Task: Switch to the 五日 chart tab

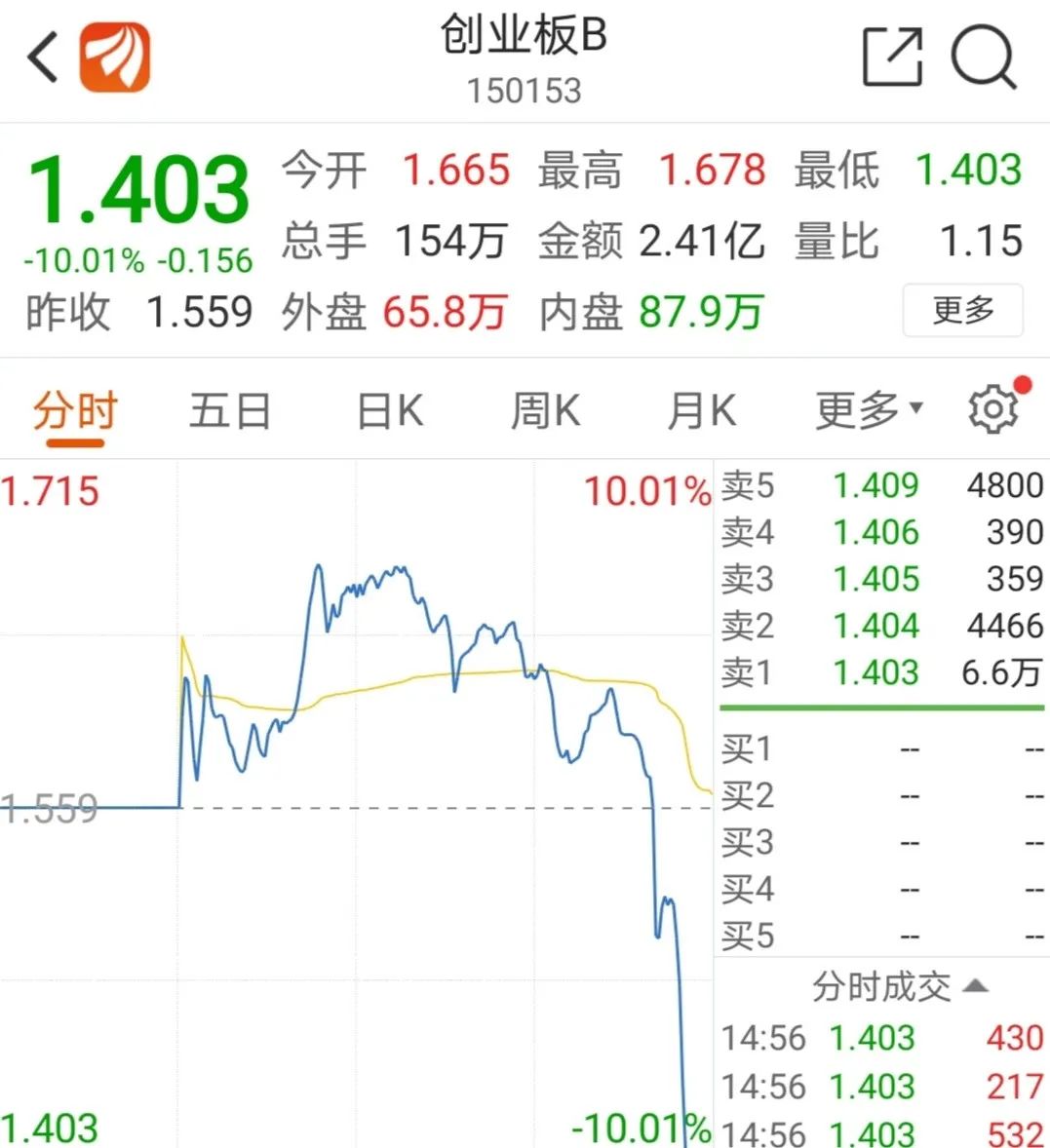Action: click(x=230, y=411)
